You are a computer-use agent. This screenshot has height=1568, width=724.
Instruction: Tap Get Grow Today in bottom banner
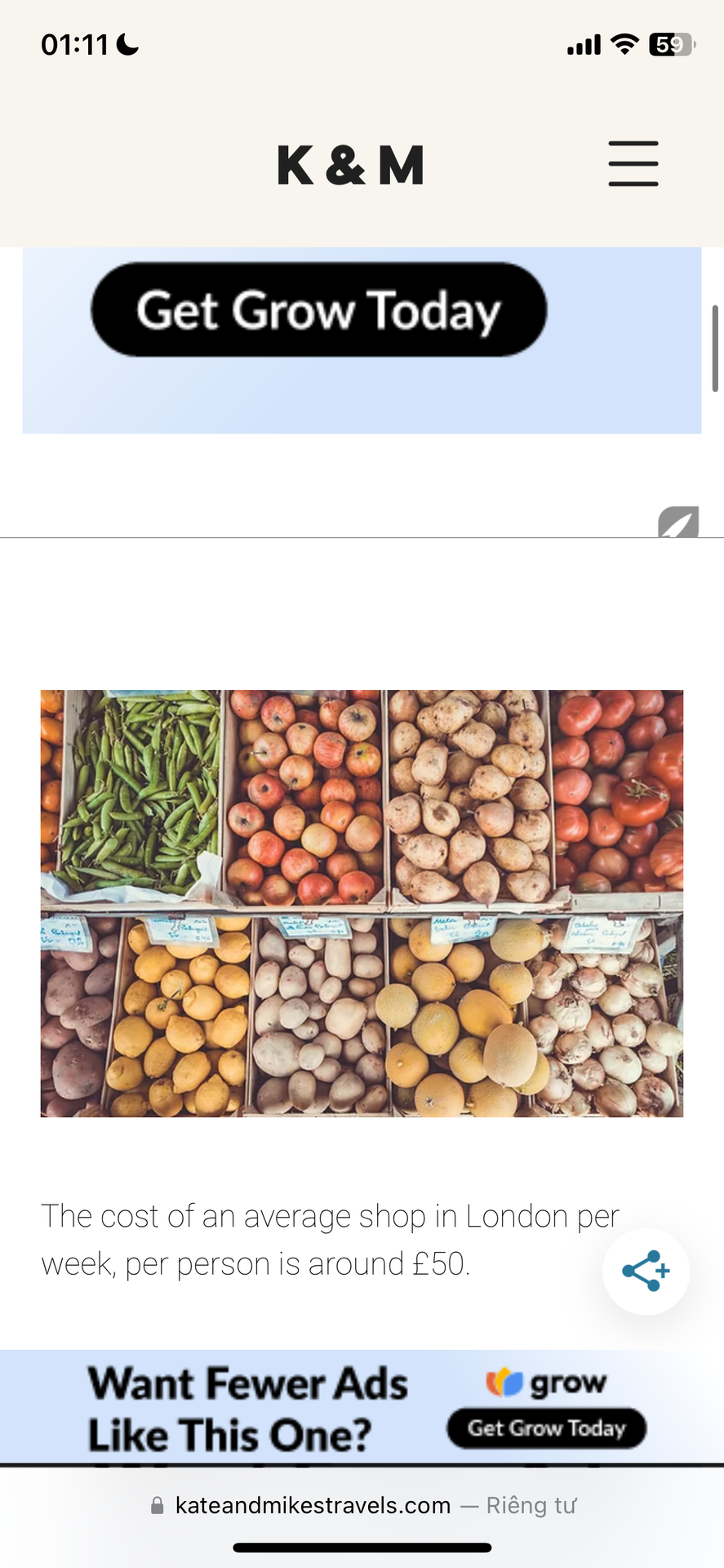coord(546,1428)
